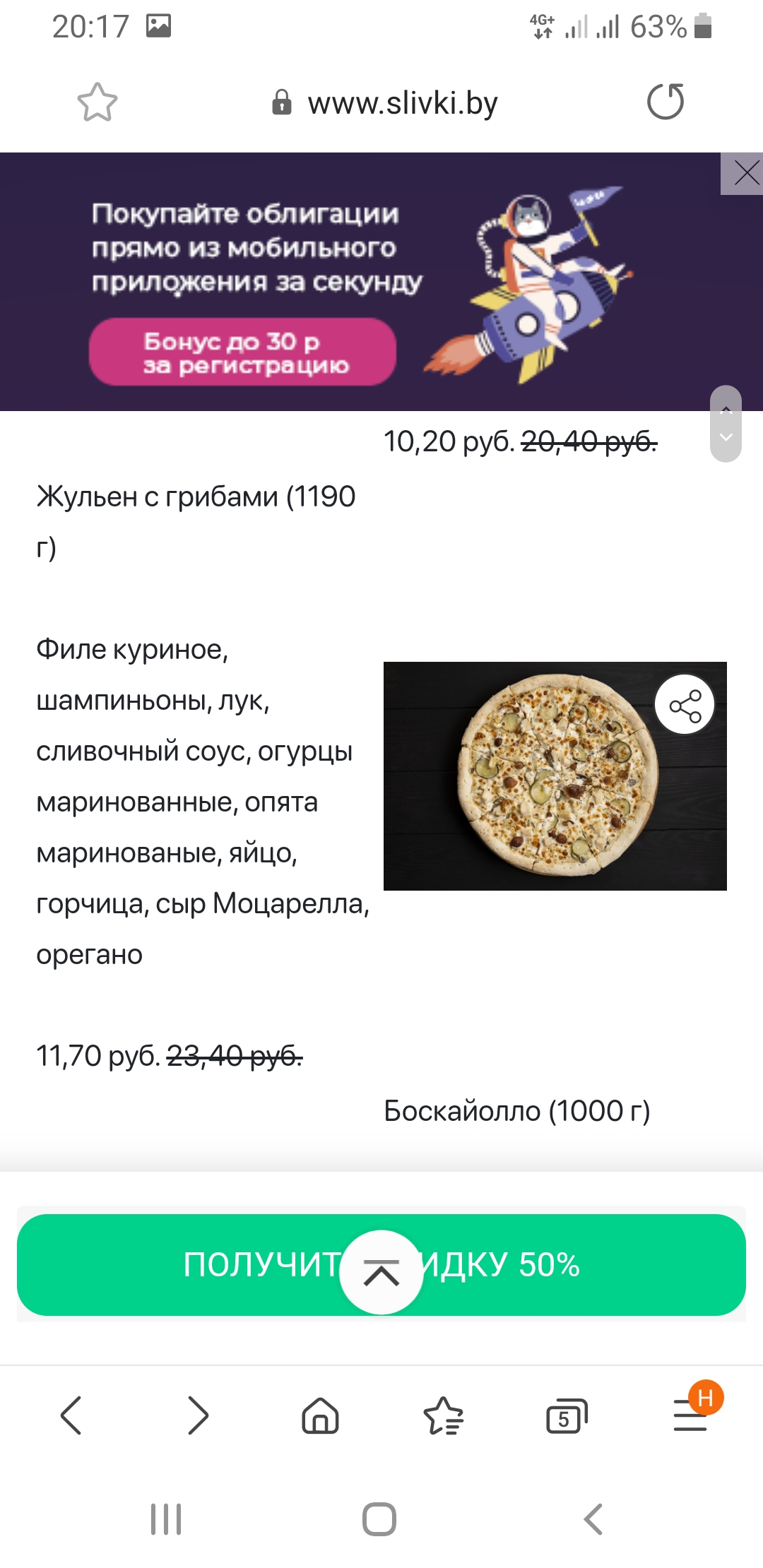Image resolution: width=763 pixels, height=1568 pixels.
Task: Open the browser menu
Action: tap(690, 1415)
